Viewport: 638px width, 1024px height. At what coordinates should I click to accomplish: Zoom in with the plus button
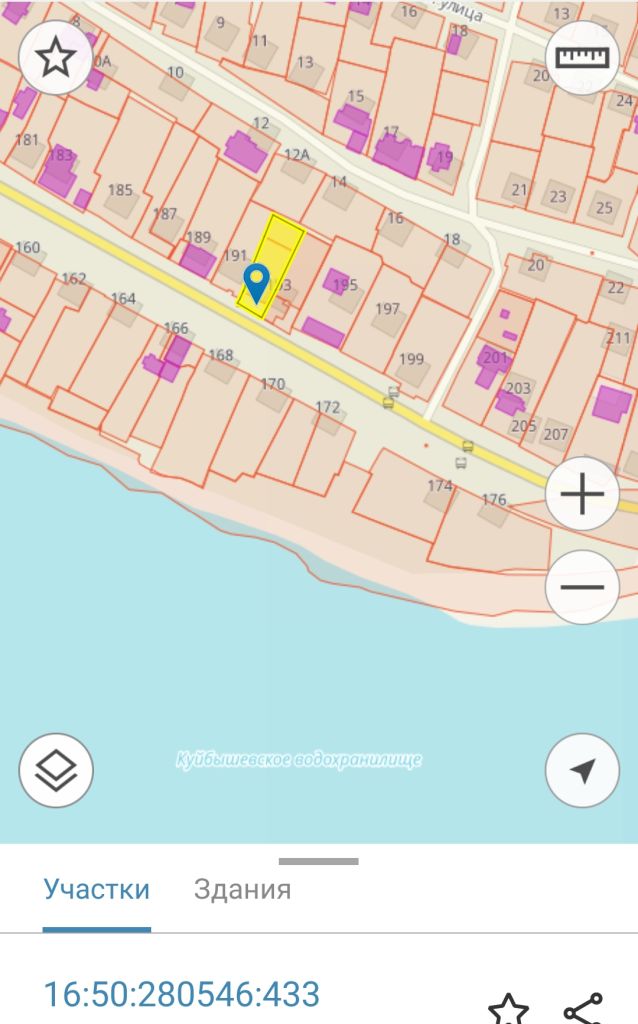click(582, 495)
